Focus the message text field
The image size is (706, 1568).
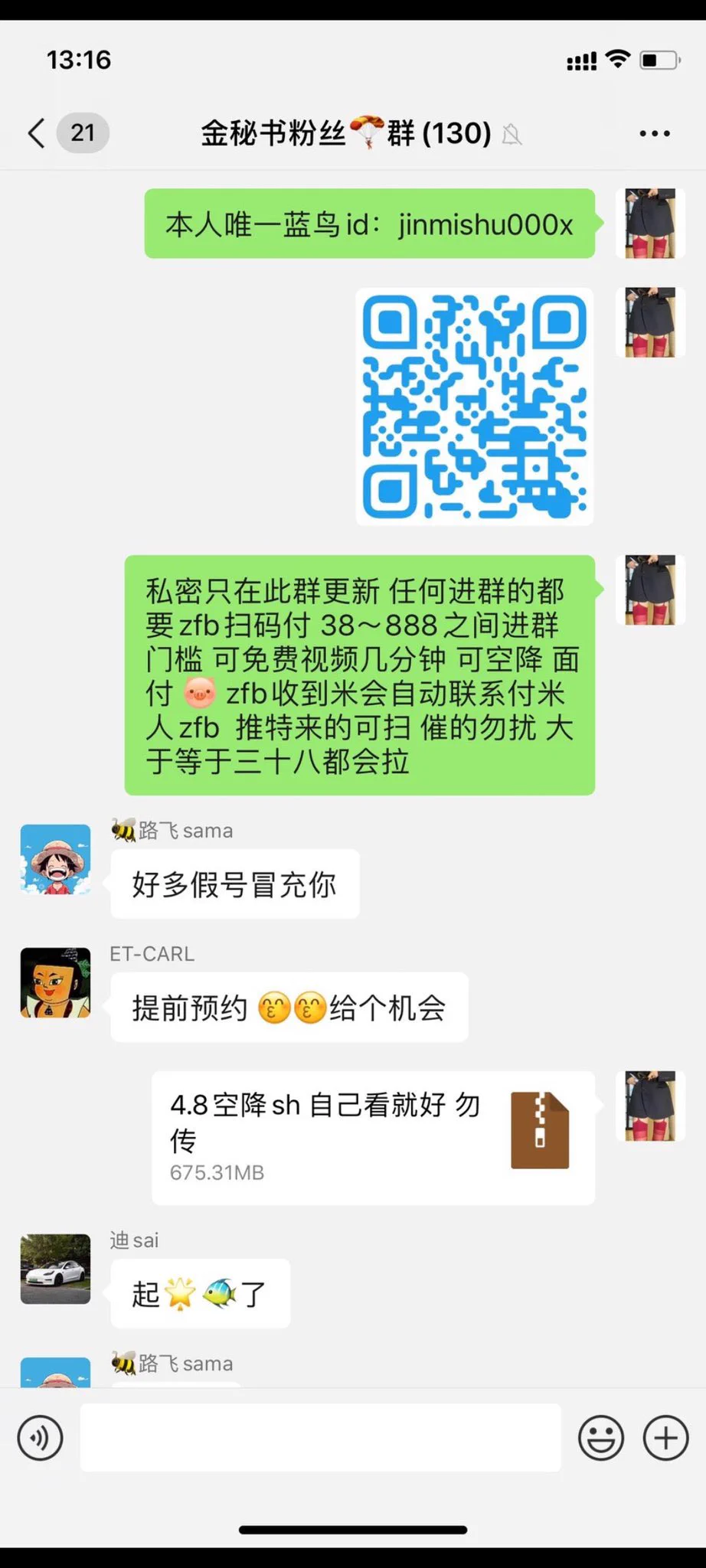click(320, 1438)
